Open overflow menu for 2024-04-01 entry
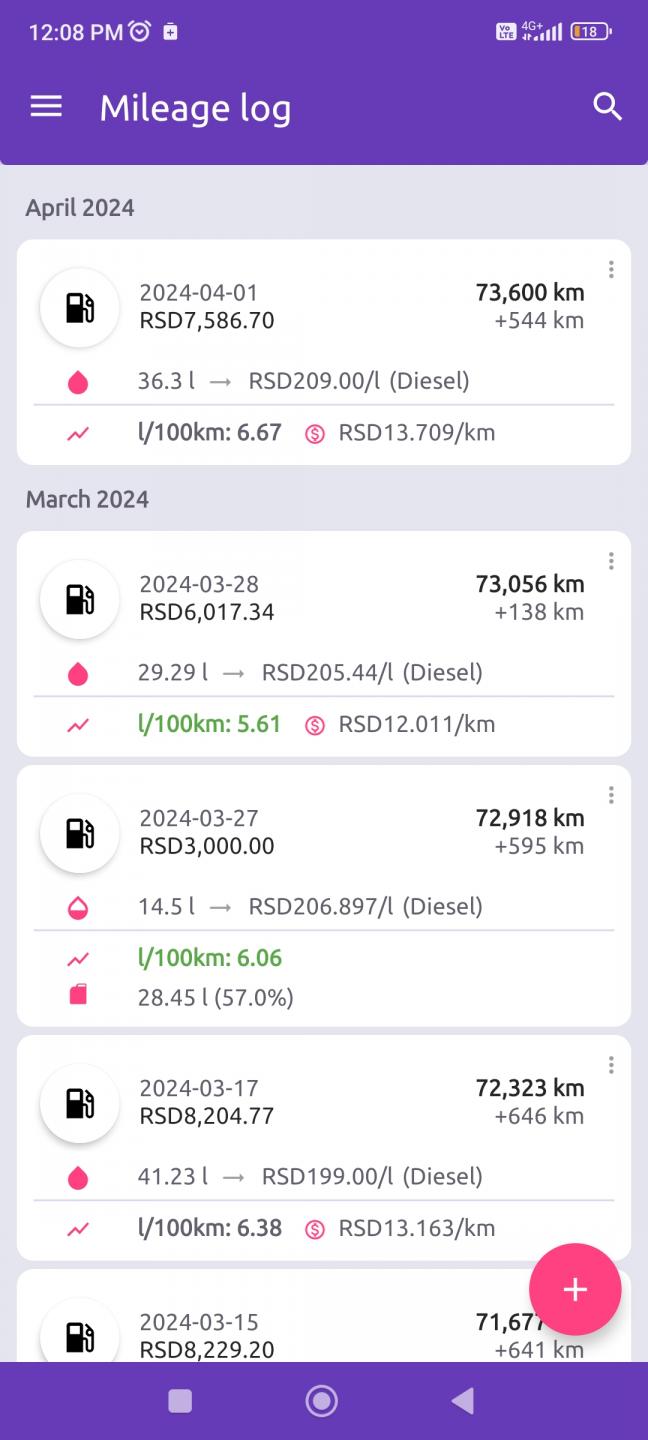Viewport: 648px width, 1440px height. coord(611,270)
